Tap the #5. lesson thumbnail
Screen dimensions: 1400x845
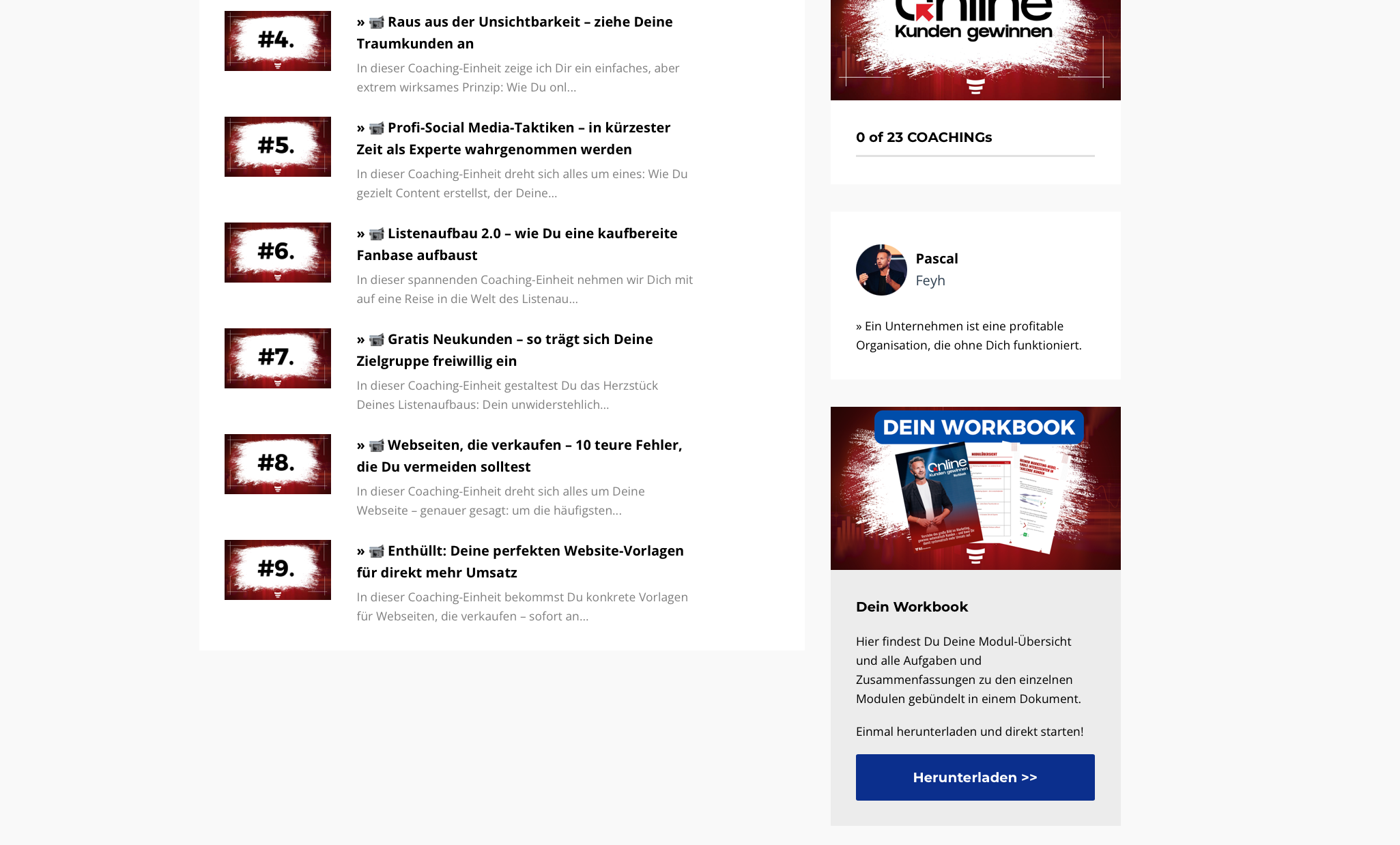coord(277,147)
